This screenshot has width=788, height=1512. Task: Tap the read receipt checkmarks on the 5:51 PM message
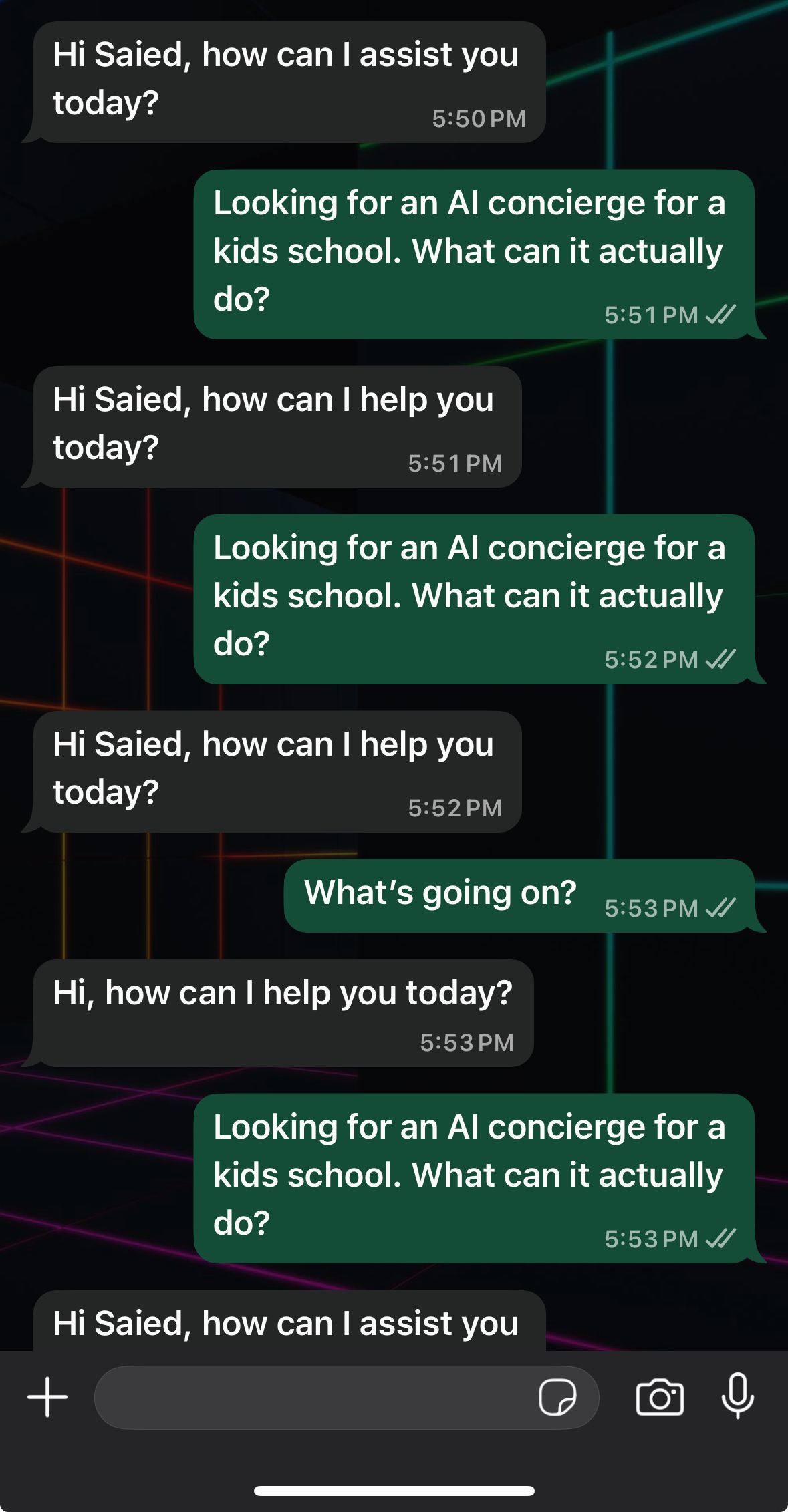pyautogui.click(x=722, y=314)
